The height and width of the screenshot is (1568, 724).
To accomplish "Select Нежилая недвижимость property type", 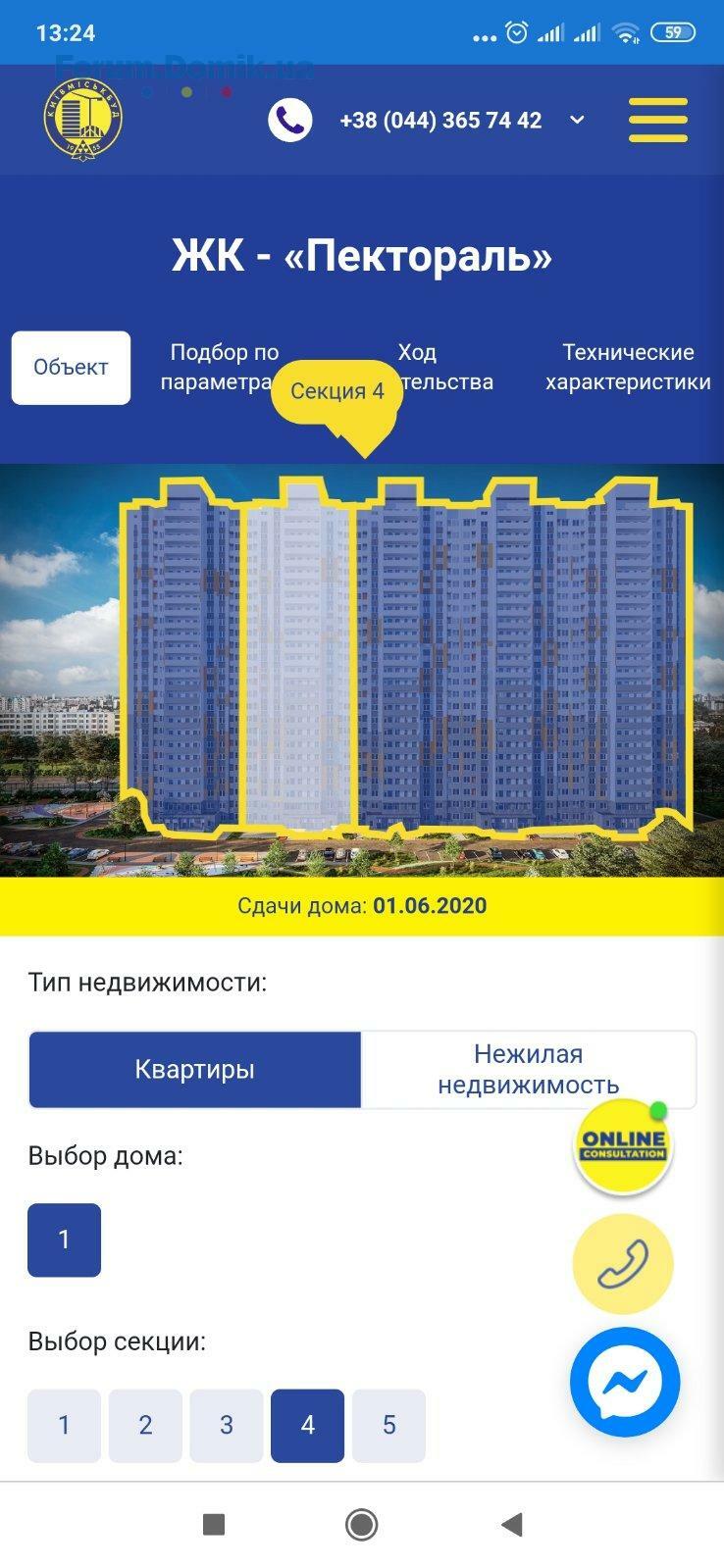I will click(528, 1070).
